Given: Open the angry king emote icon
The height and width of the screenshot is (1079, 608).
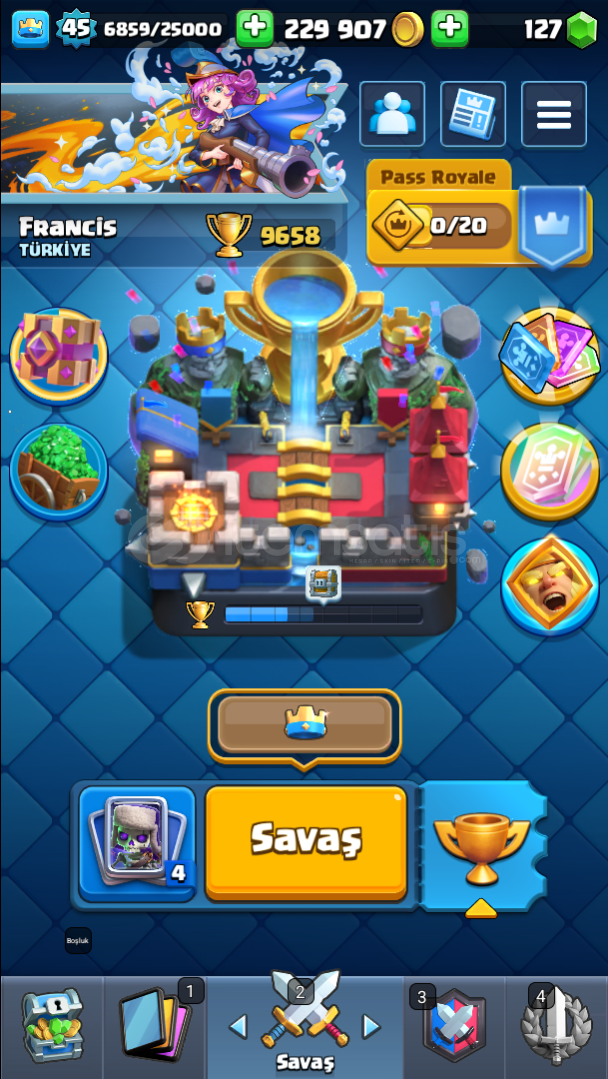Looking at the screenshot, I should (x=549, y=583).
